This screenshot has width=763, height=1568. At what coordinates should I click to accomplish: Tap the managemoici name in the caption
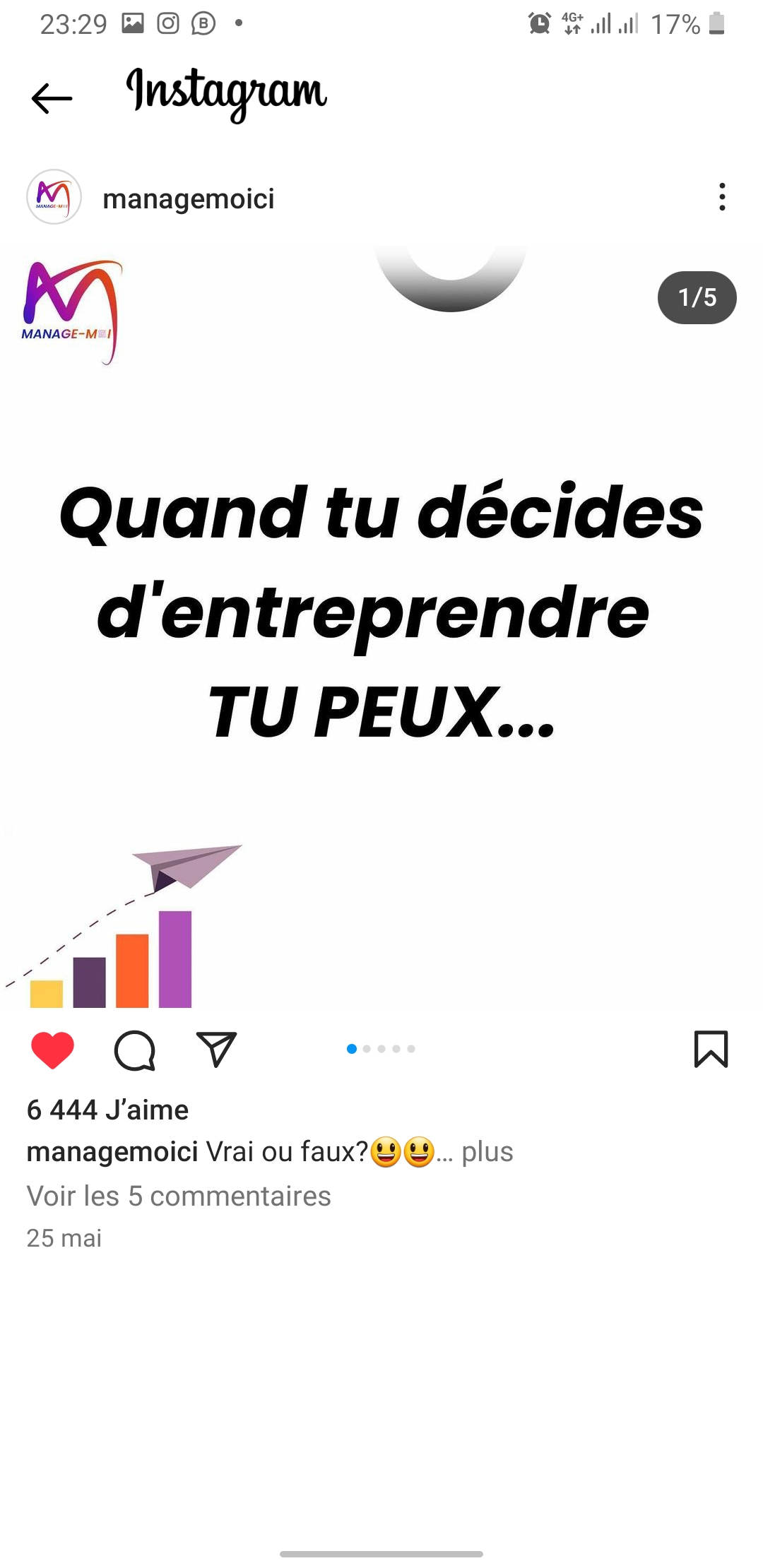click(x=112, y=1152)
